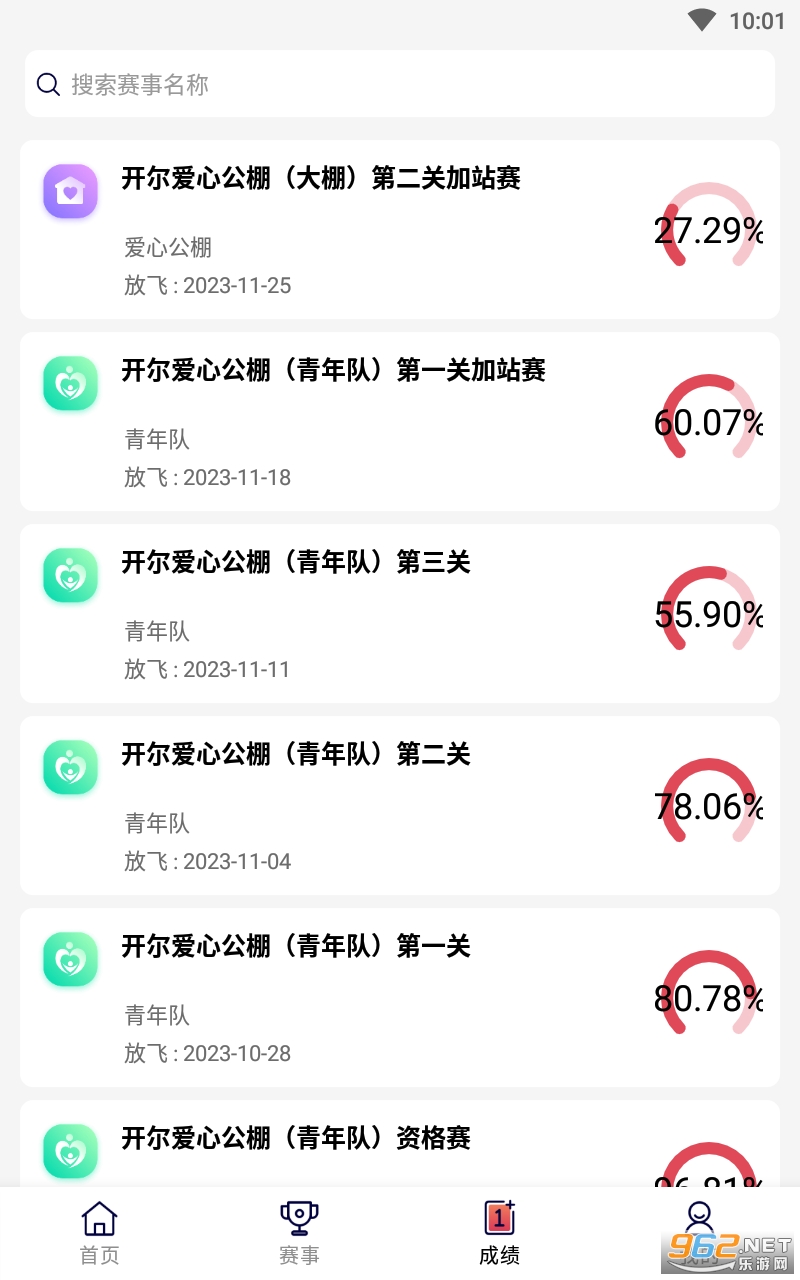Tap the 搜索赛事名称 search field
This screenshot has height=1280, width=800.
tap(400, 84)
